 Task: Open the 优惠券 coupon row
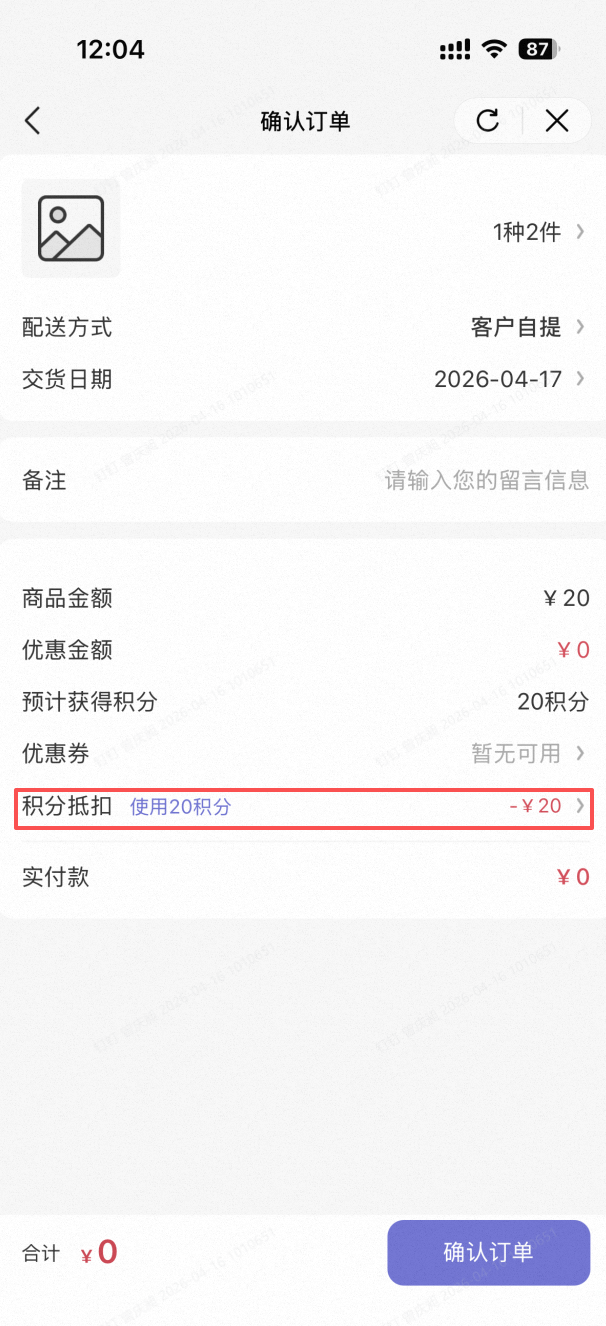(x=527, y=753)
